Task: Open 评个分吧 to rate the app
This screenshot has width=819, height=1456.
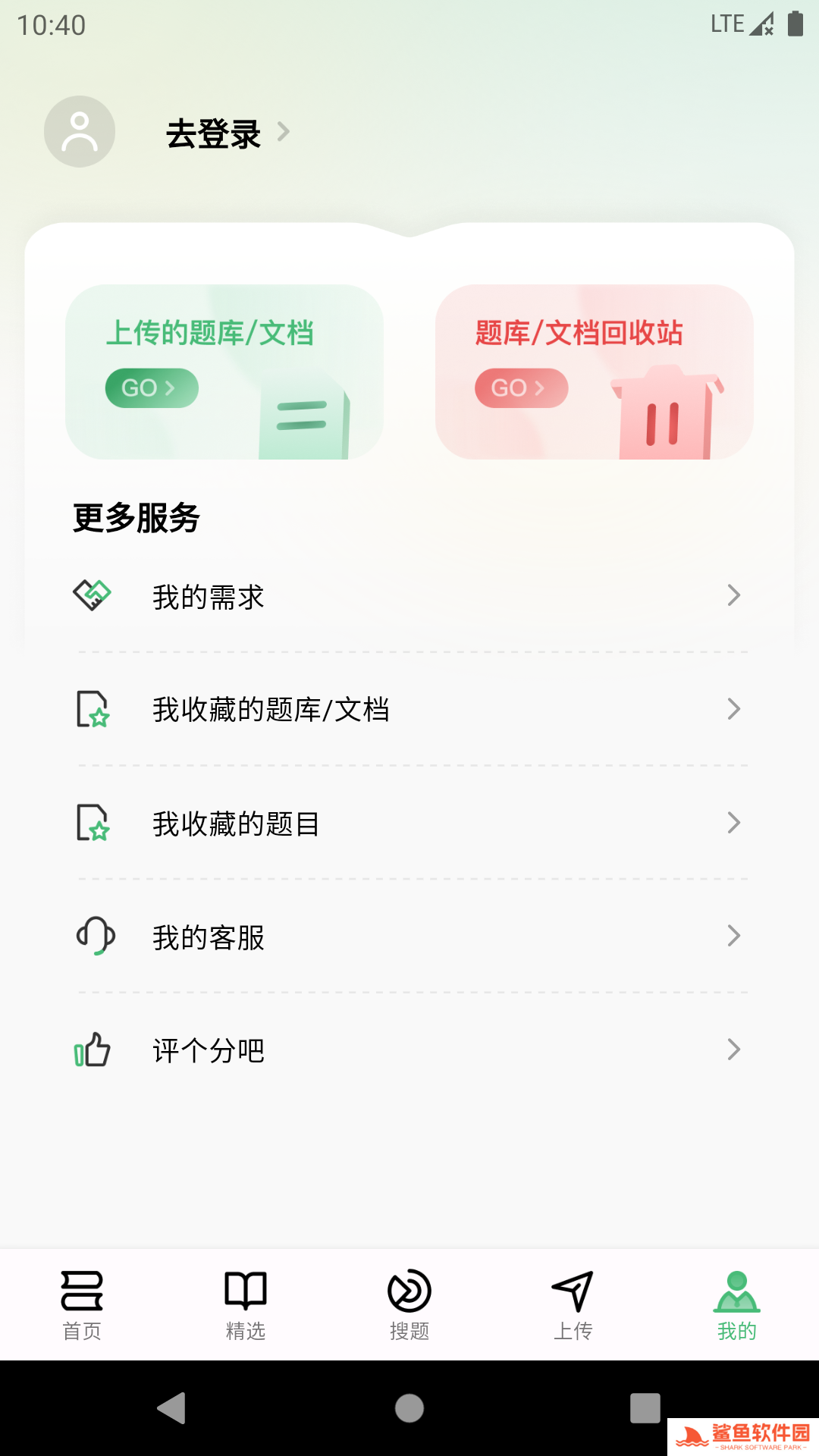Action: pyautogui.click(x=409, y=1050)
